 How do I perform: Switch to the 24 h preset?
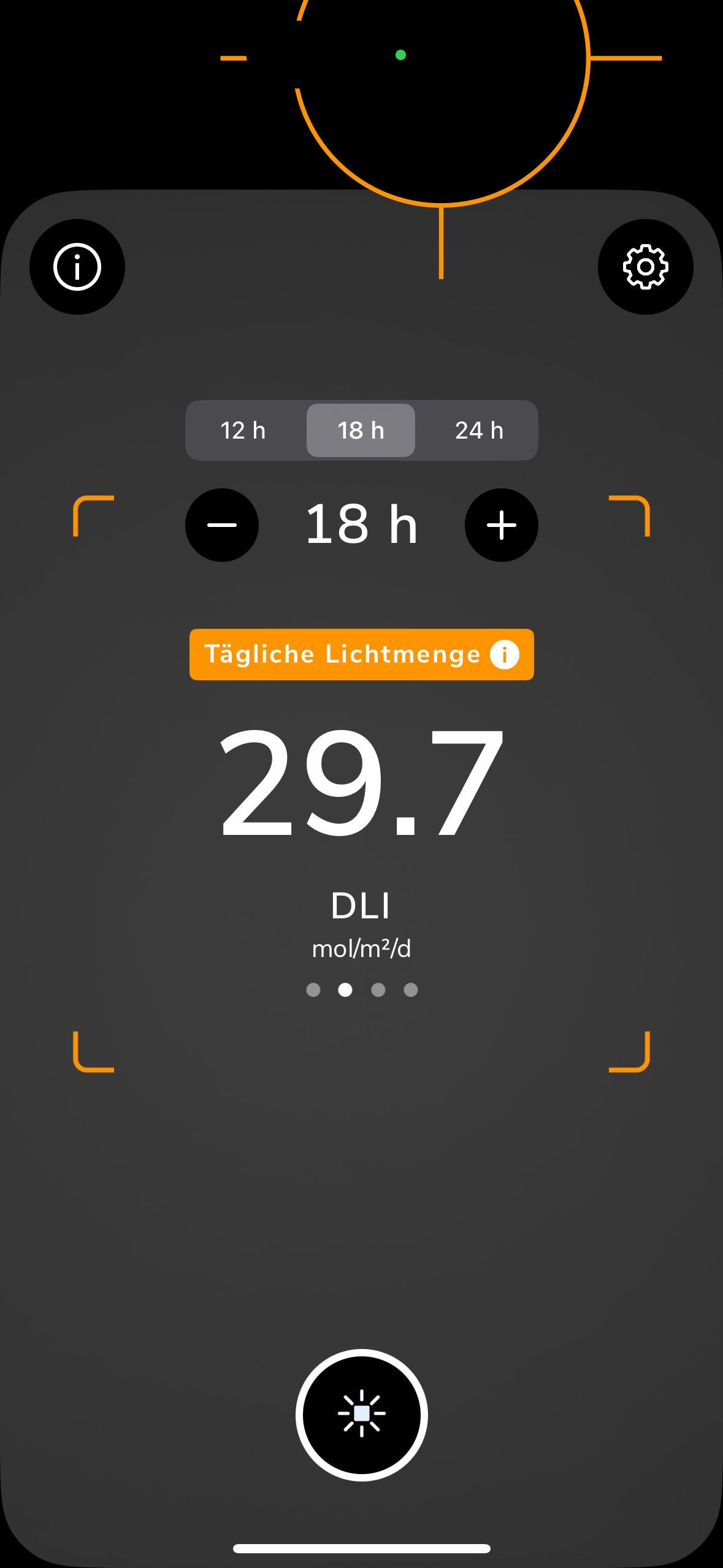479,431
